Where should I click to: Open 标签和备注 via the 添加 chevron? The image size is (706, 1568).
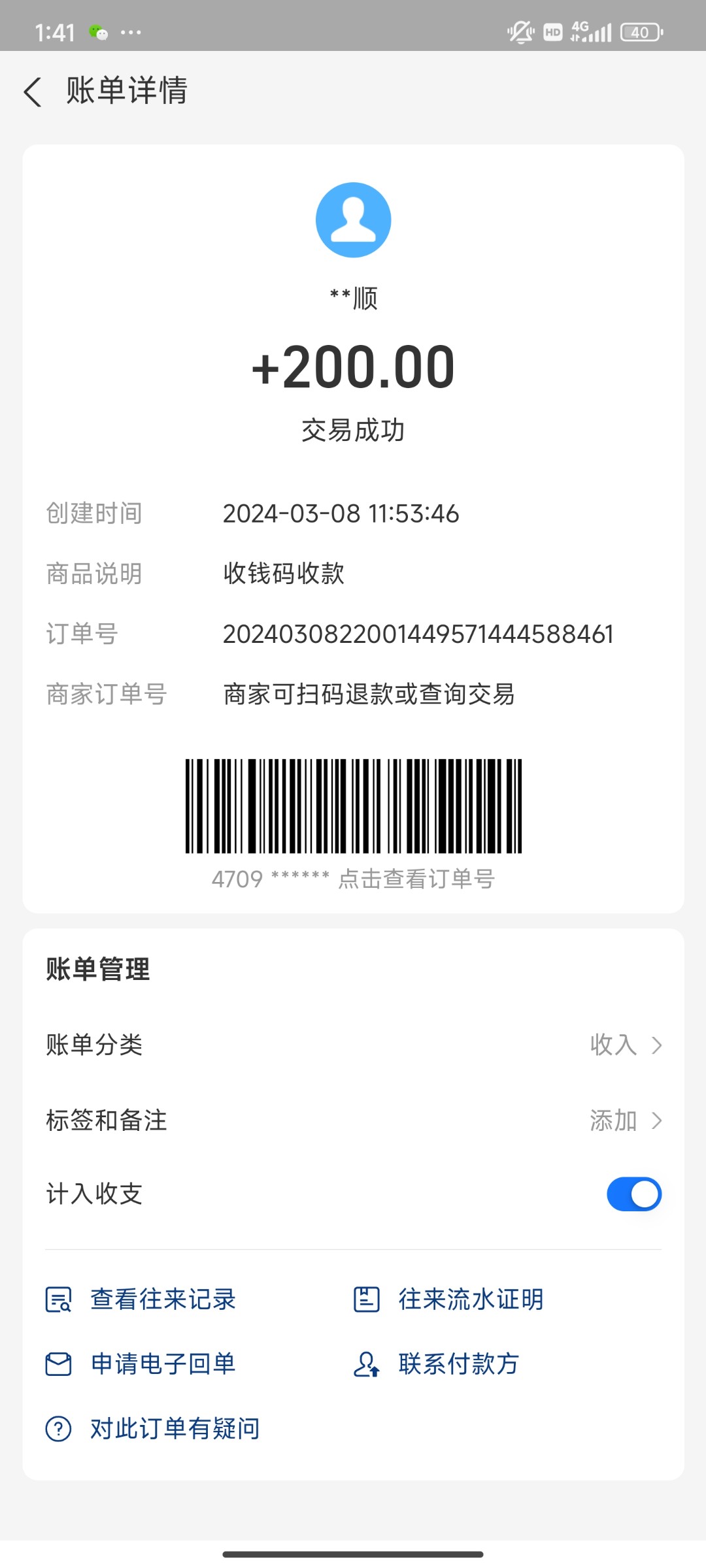[x=657, y=1120]
